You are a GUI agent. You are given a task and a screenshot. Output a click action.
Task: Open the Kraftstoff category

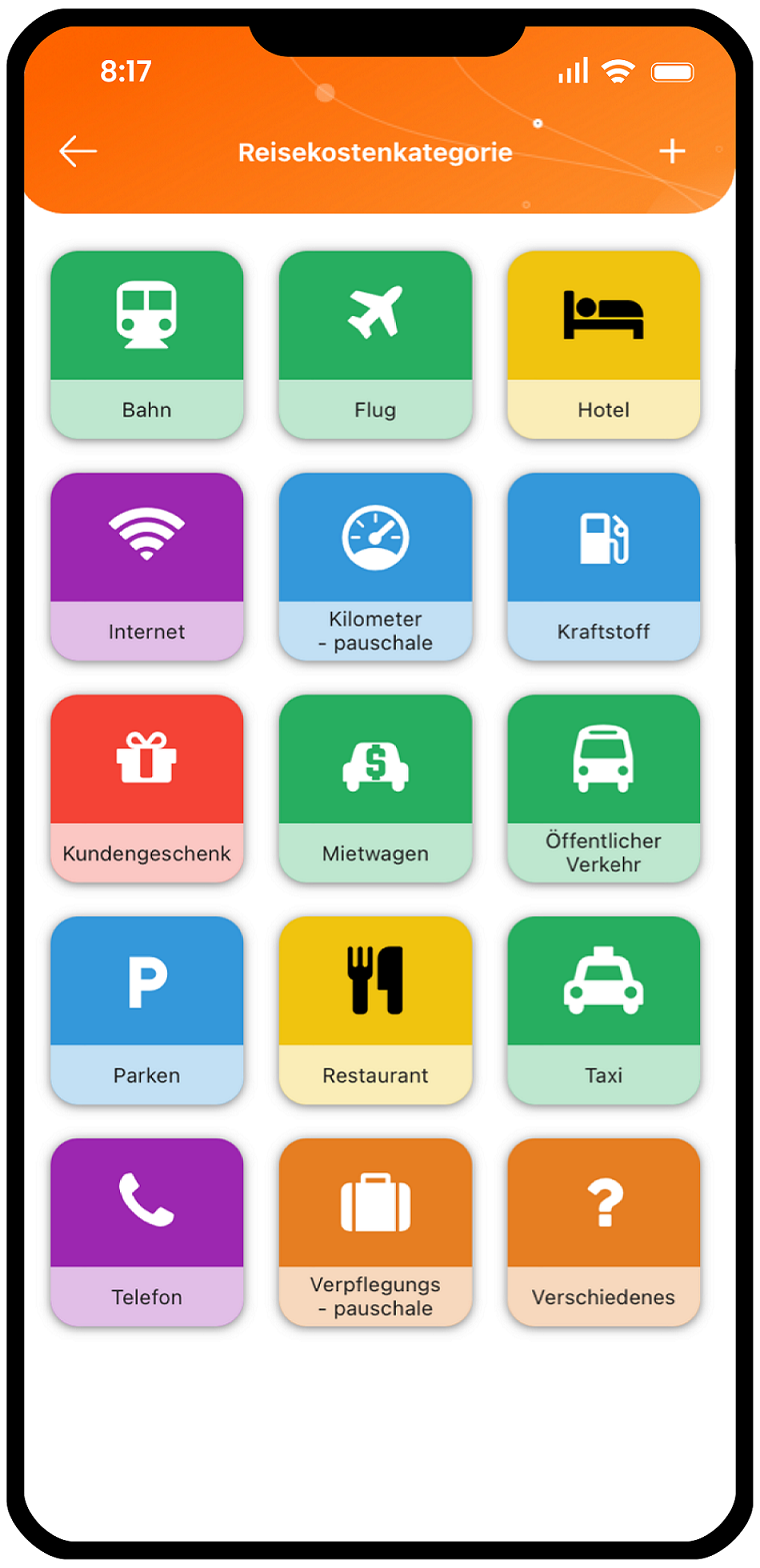click(x=603, y=567)
